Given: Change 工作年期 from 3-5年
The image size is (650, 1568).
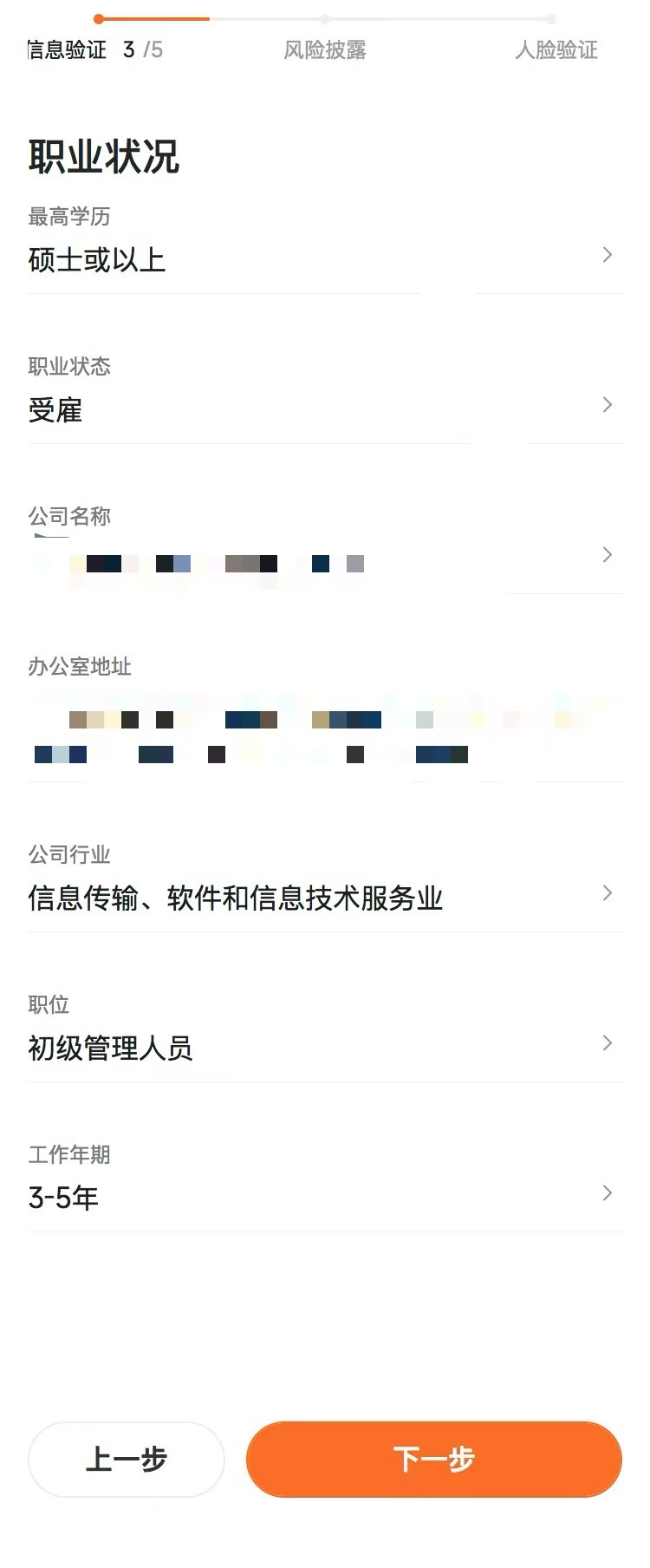Looking at the screenshot, I should click(x=325, y=1197).
